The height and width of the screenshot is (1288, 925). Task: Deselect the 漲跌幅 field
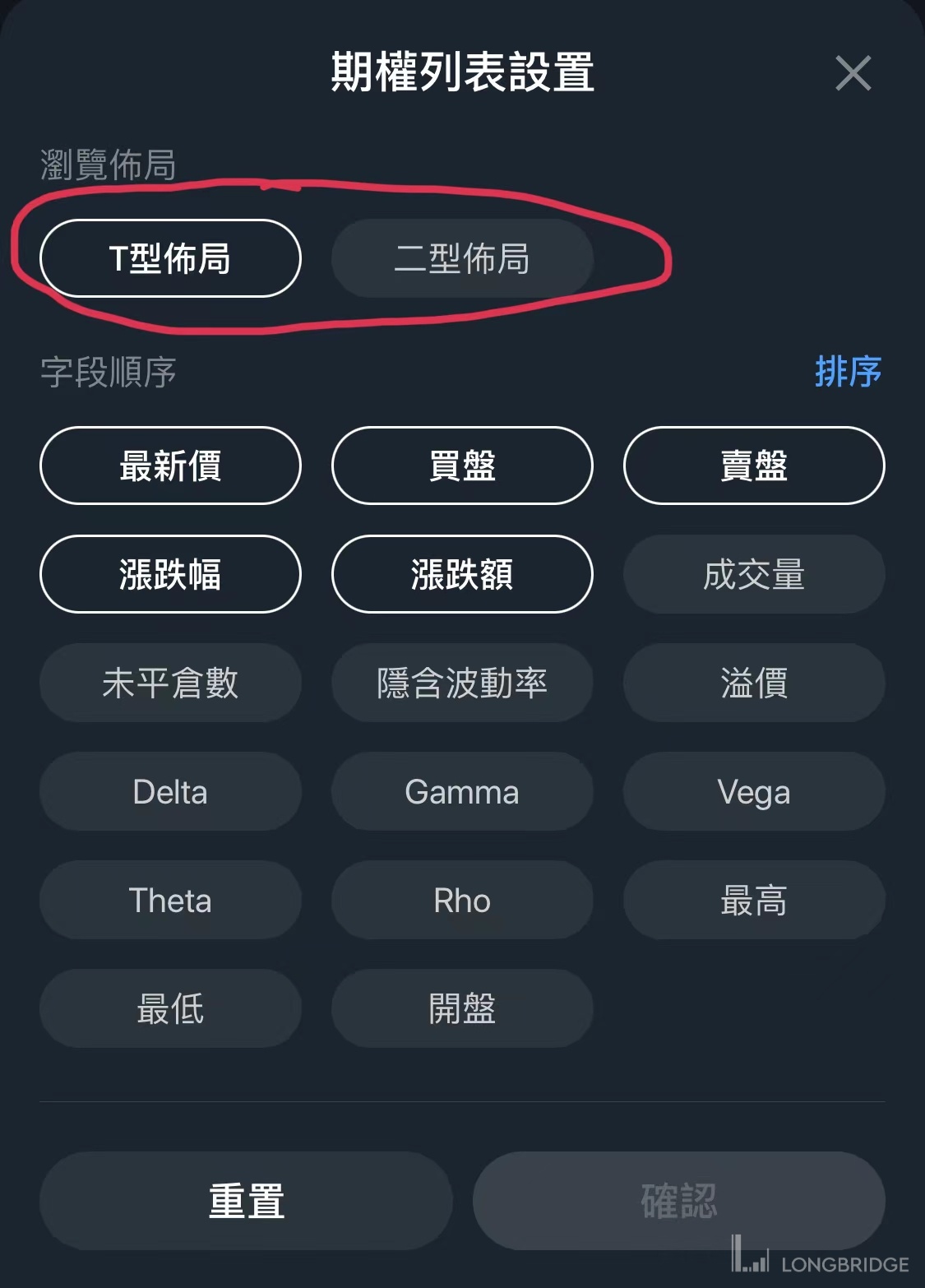[x=170, y=574]
